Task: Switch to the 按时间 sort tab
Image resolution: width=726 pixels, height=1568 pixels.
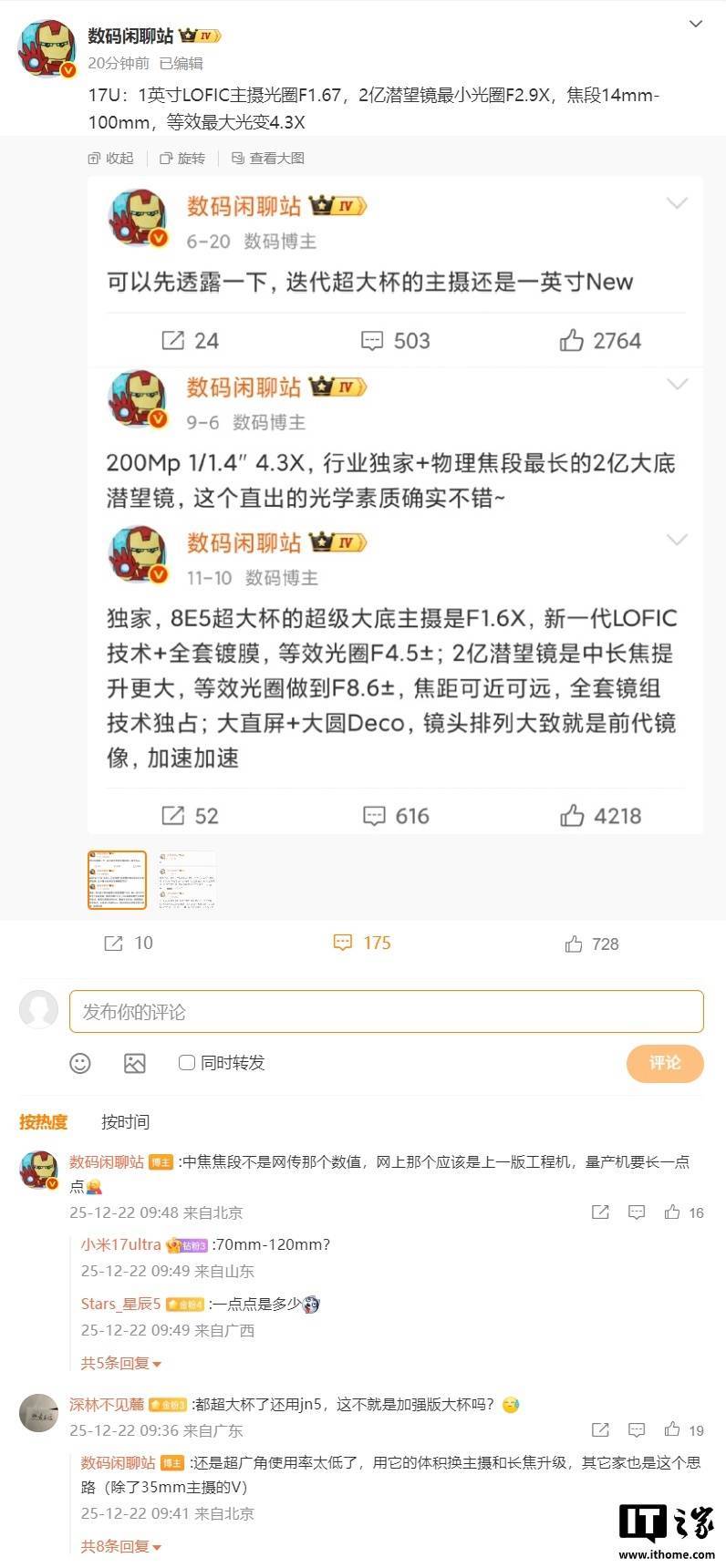Action: [126, 1122]
